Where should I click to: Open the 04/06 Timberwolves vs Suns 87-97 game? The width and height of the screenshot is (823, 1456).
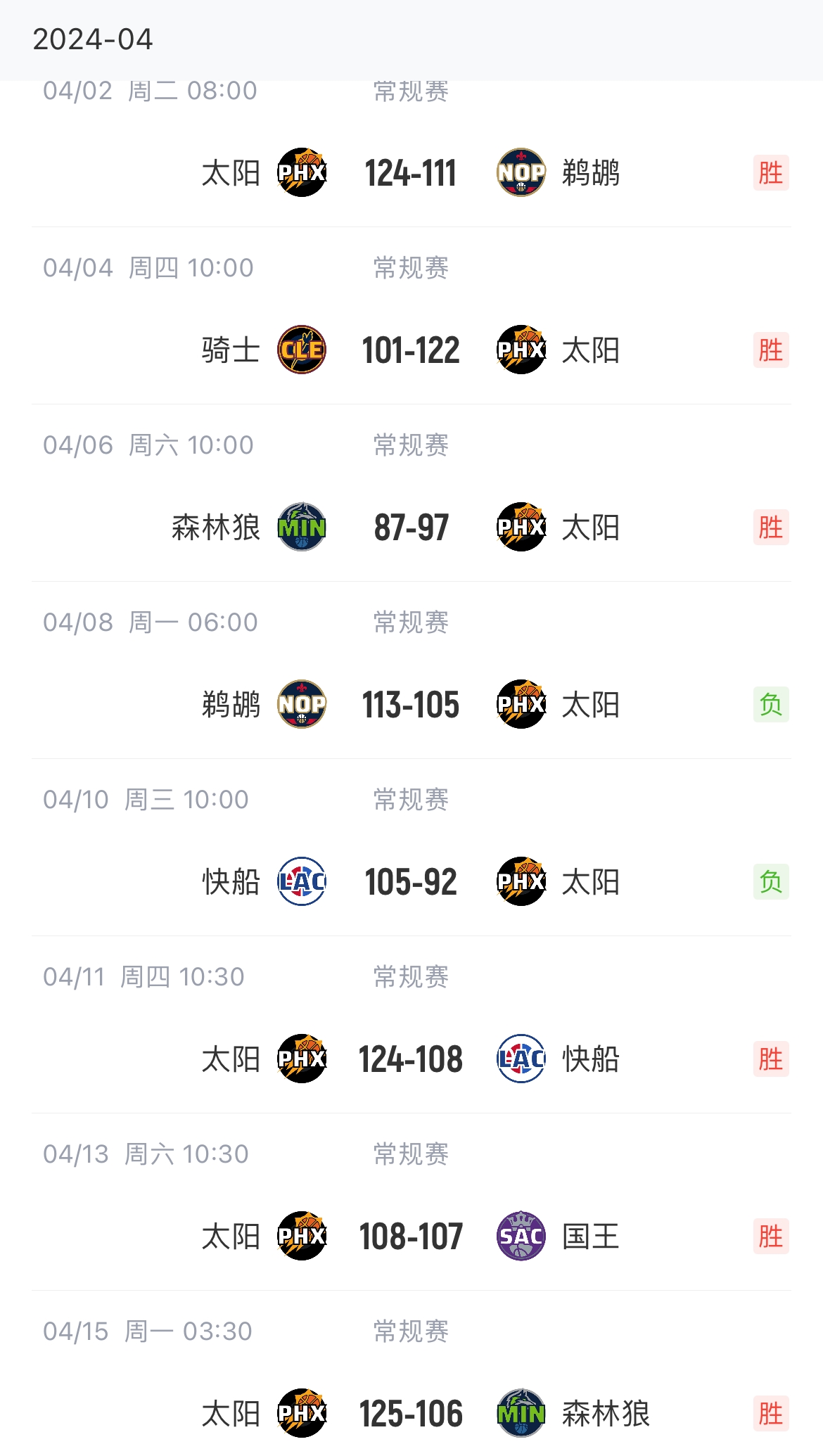(411, 528)
